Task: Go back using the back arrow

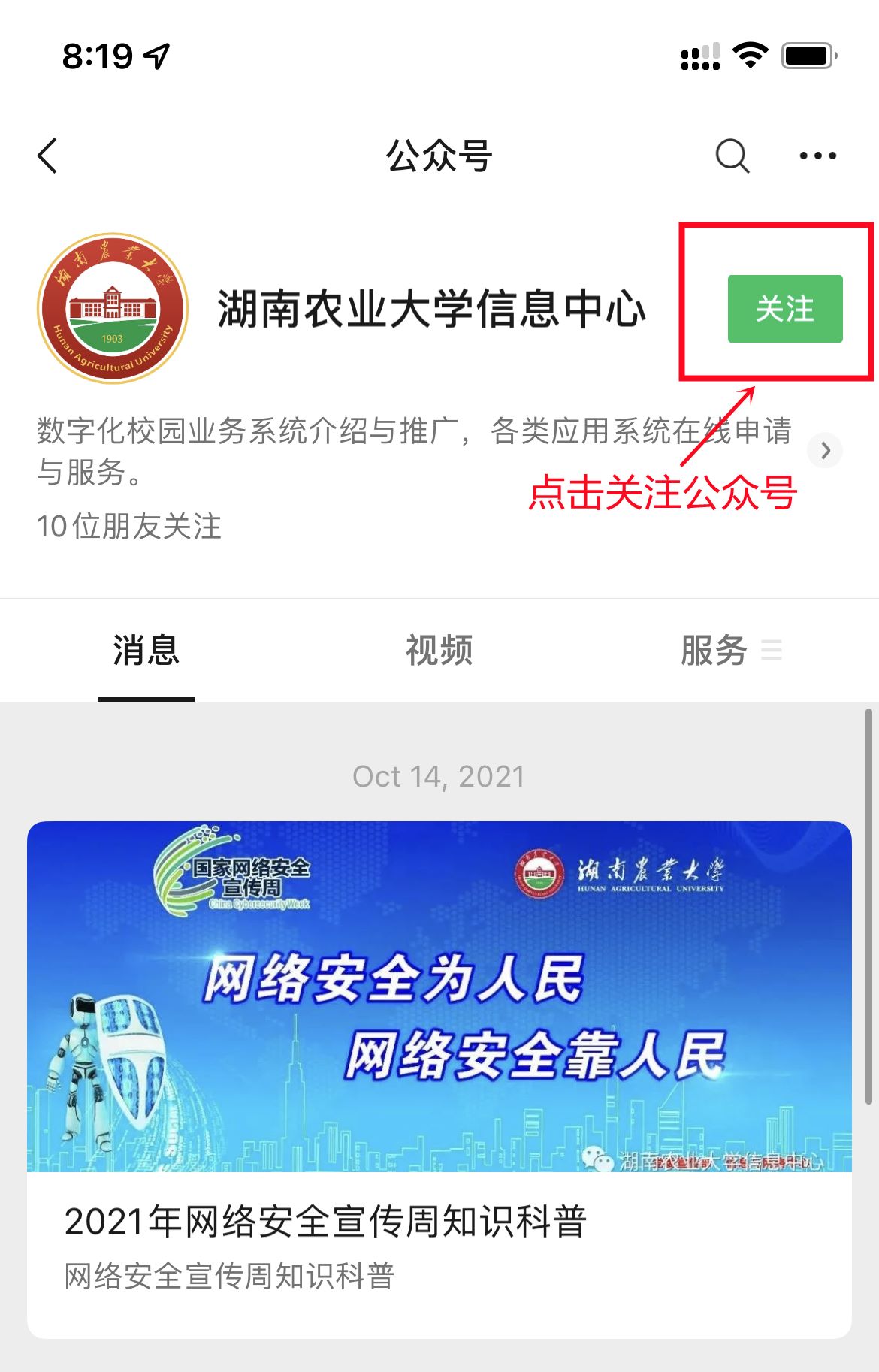Action: click(48, 156)
